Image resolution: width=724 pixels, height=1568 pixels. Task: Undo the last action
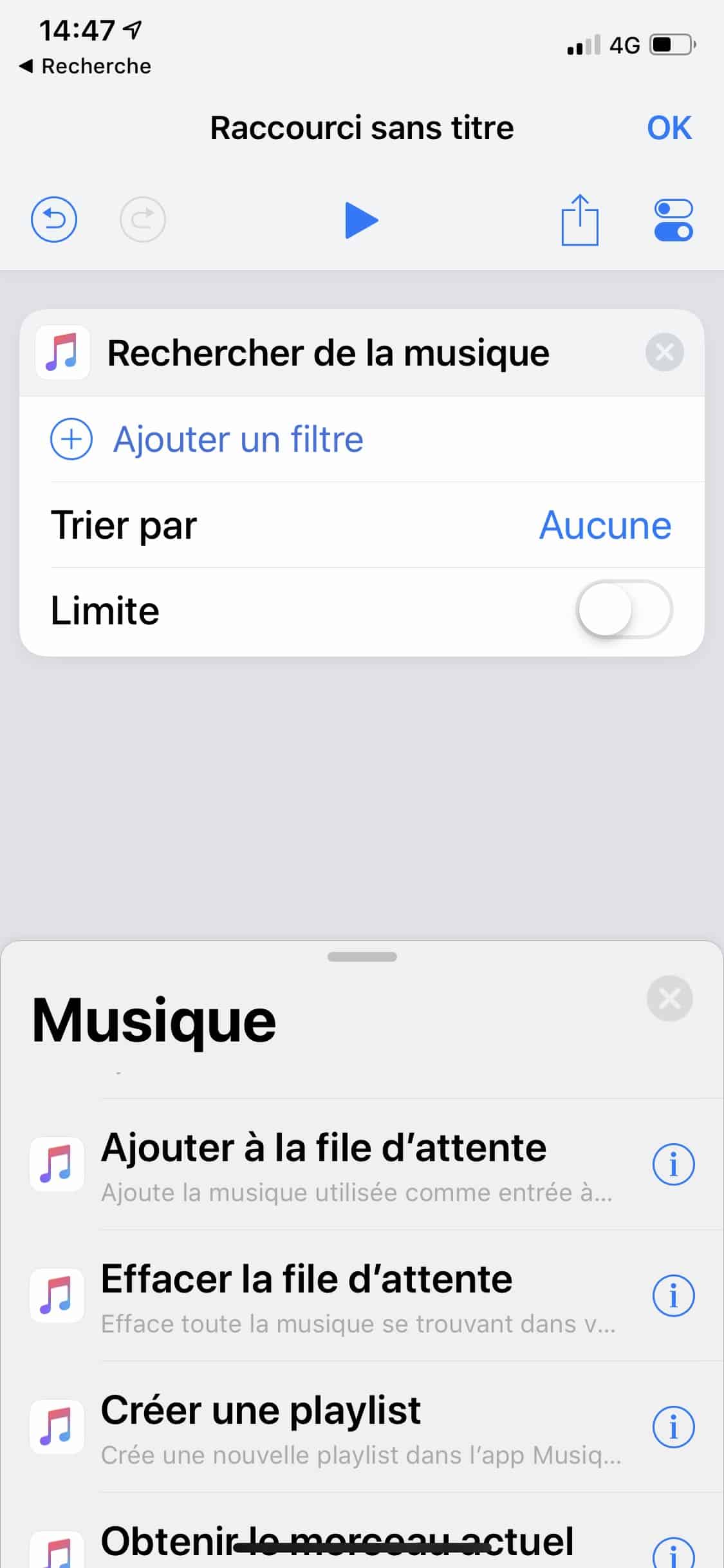tap(54, 219)
